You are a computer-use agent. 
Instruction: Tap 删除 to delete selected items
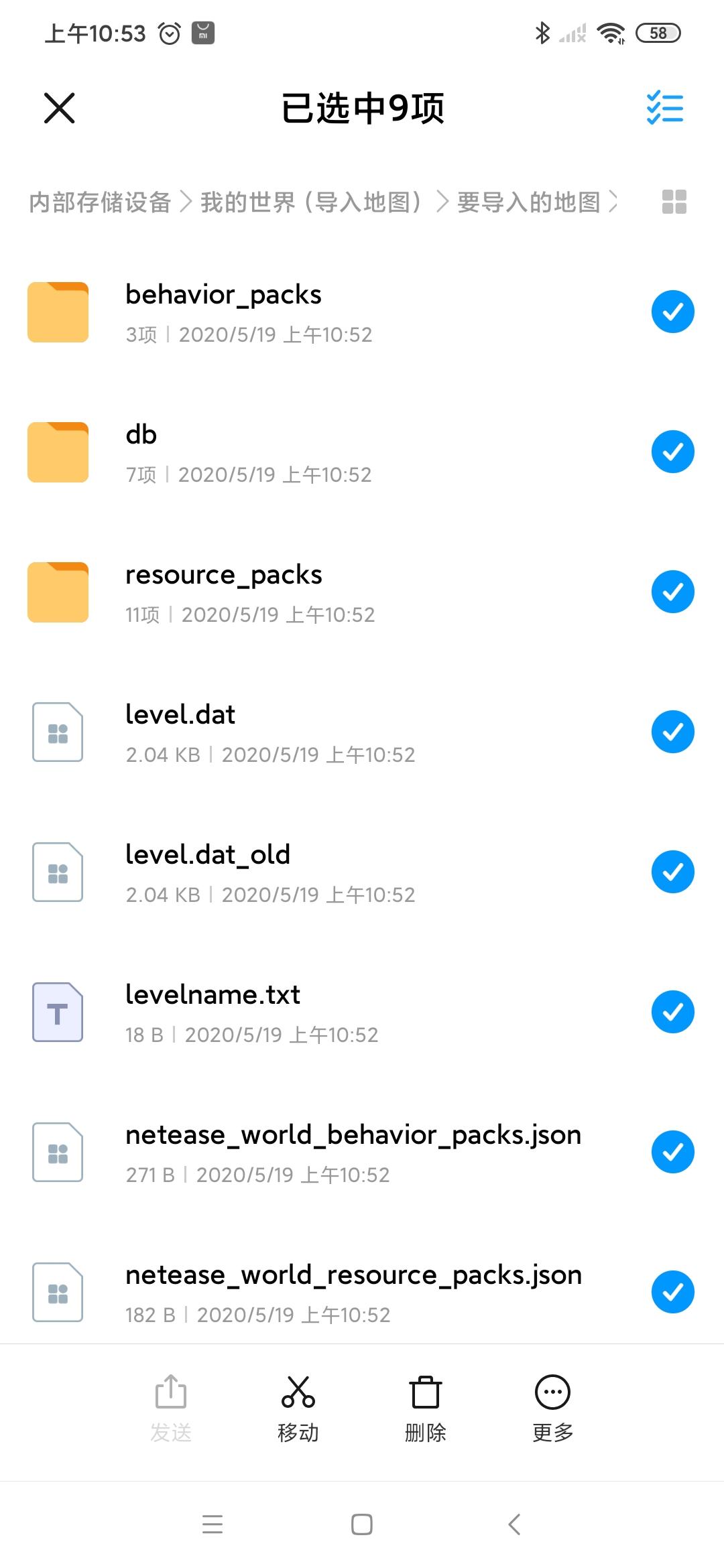click(425, 1408)
